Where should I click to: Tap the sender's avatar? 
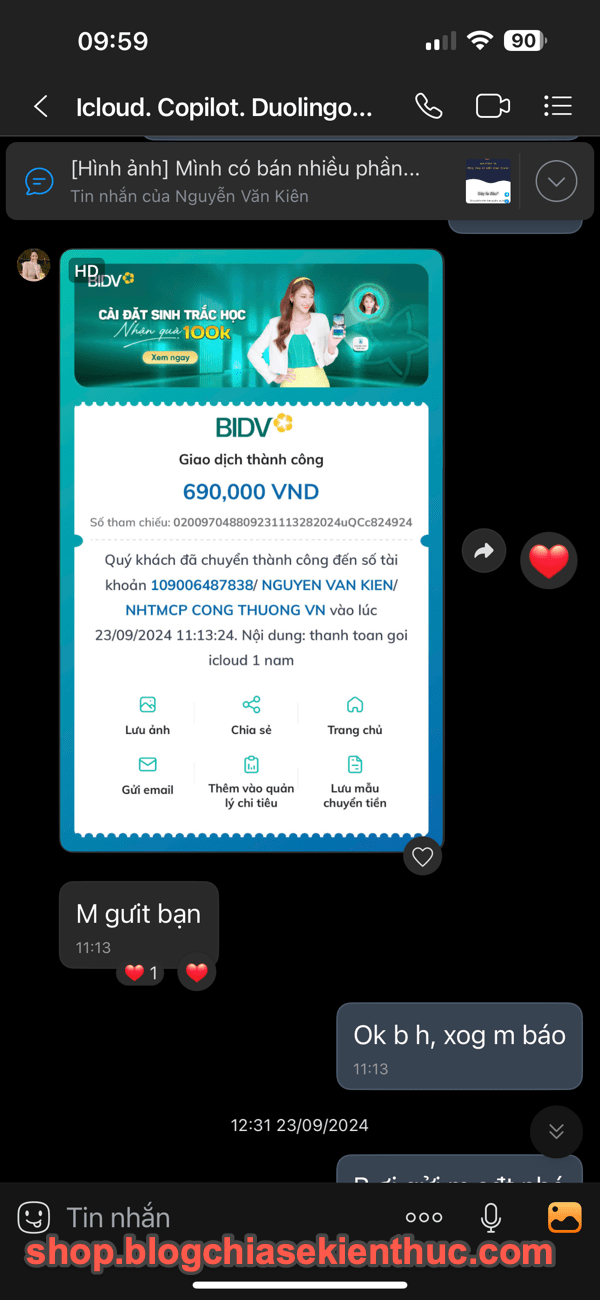pos(33,265)
